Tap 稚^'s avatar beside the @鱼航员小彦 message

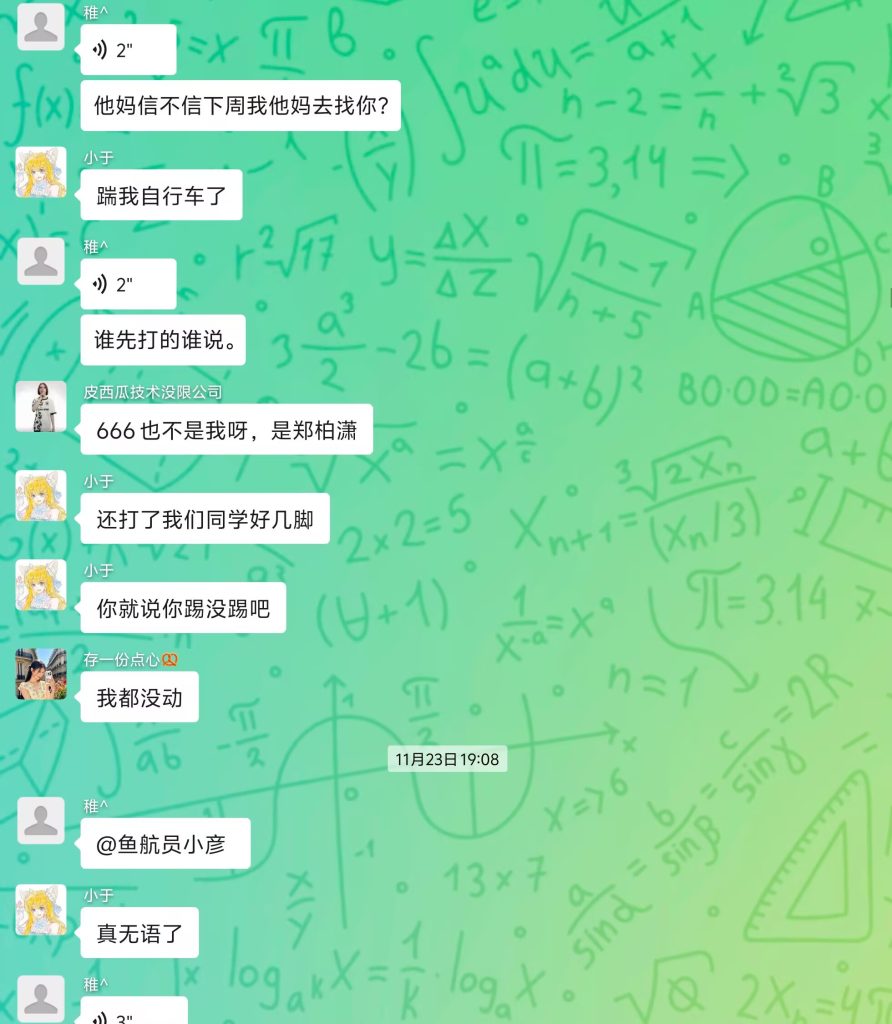coord(41,820)
